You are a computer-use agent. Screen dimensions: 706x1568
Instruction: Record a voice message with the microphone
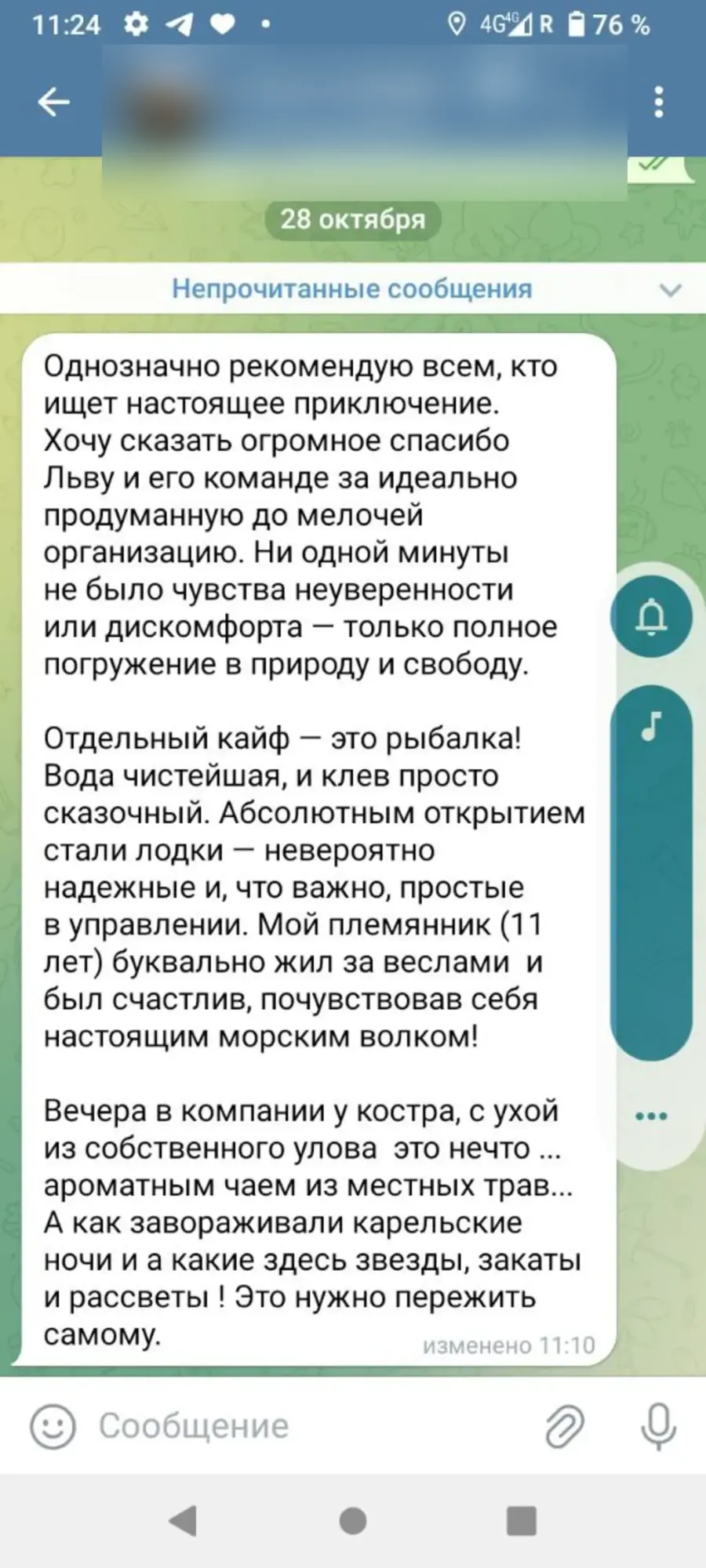[657, 1426]
